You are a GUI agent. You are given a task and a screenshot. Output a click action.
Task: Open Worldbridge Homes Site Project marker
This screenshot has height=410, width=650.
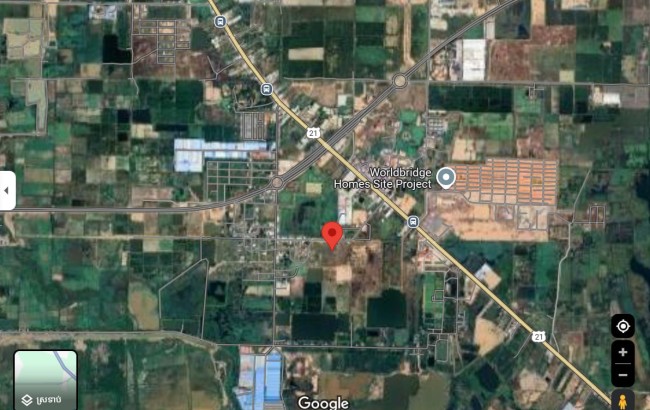pyautogui.click(x=446, y=178)
